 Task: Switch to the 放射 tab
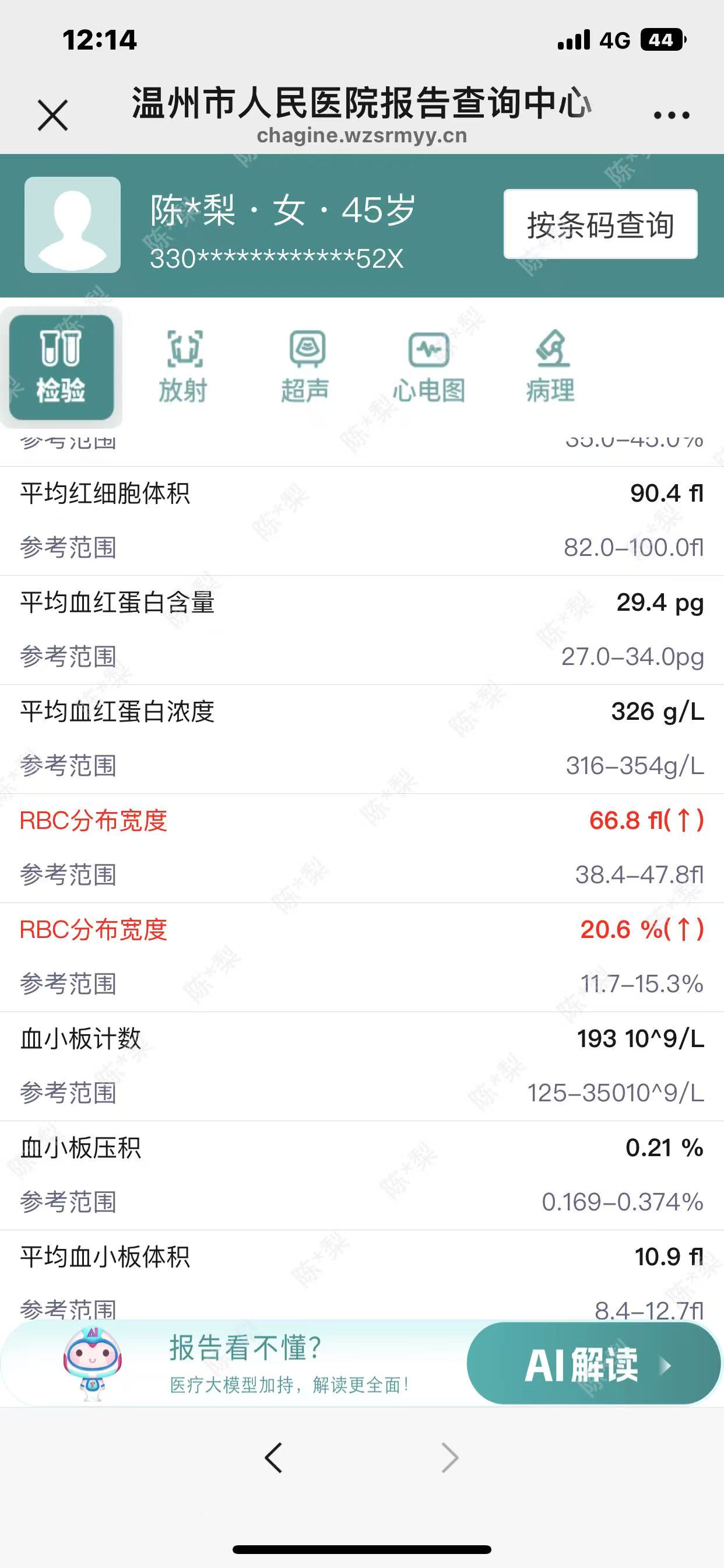184,367
